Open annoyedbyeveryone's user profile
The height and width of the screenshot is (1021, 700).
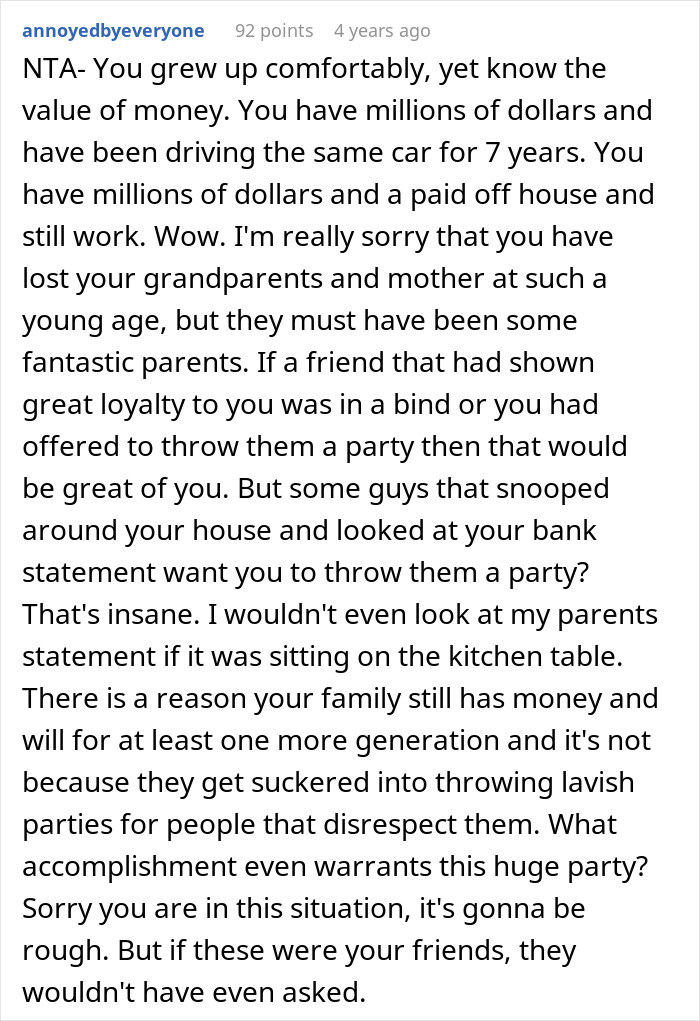(x=113, y=31)
